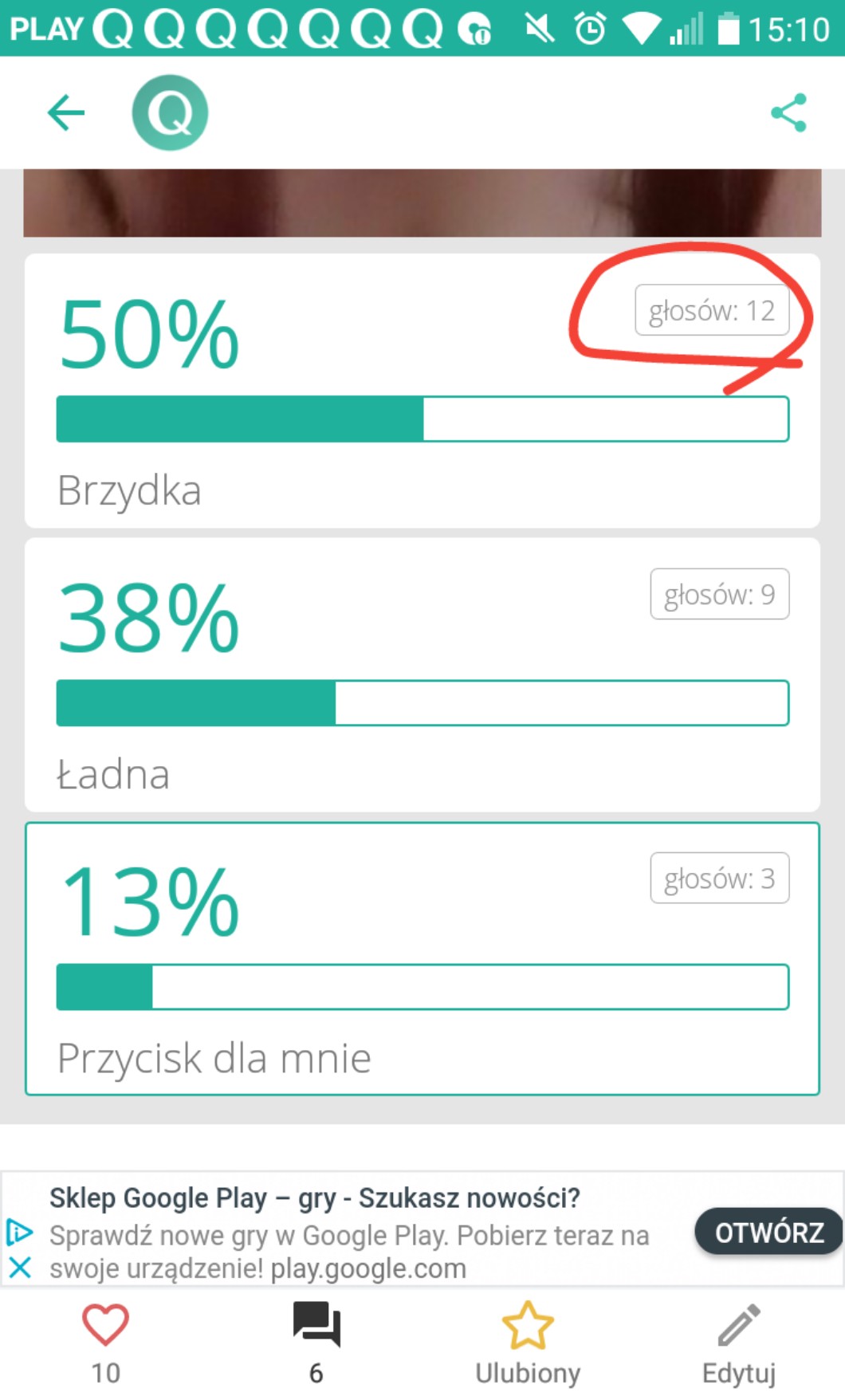Viewport: 845px width, 1400px height.
Task: Like this poll with the heart
Action: pos(105,1325)
